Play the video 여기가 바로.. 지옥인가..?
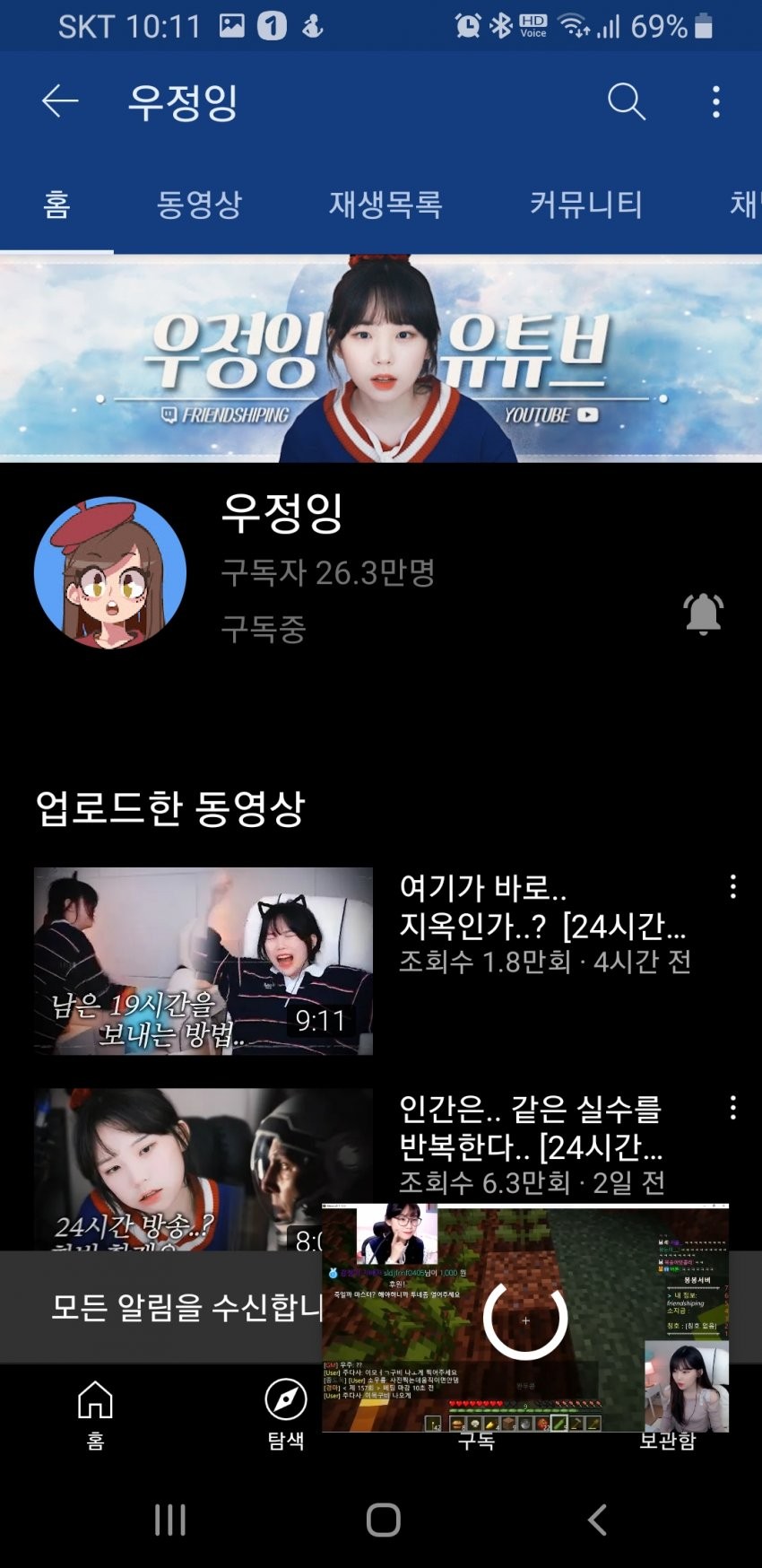 tap(203, 961)
